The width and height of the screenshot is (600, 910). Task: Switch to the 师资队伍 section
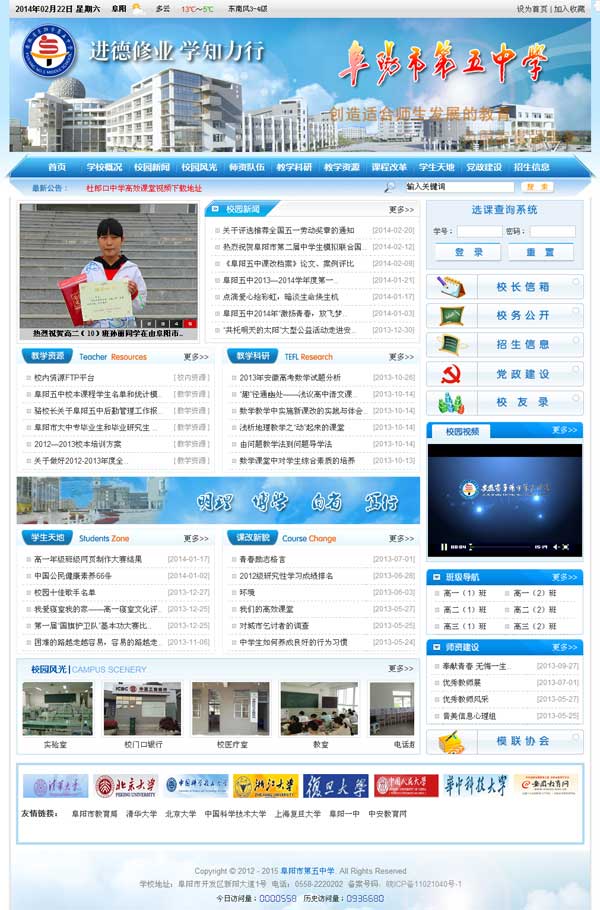point(246,167)
